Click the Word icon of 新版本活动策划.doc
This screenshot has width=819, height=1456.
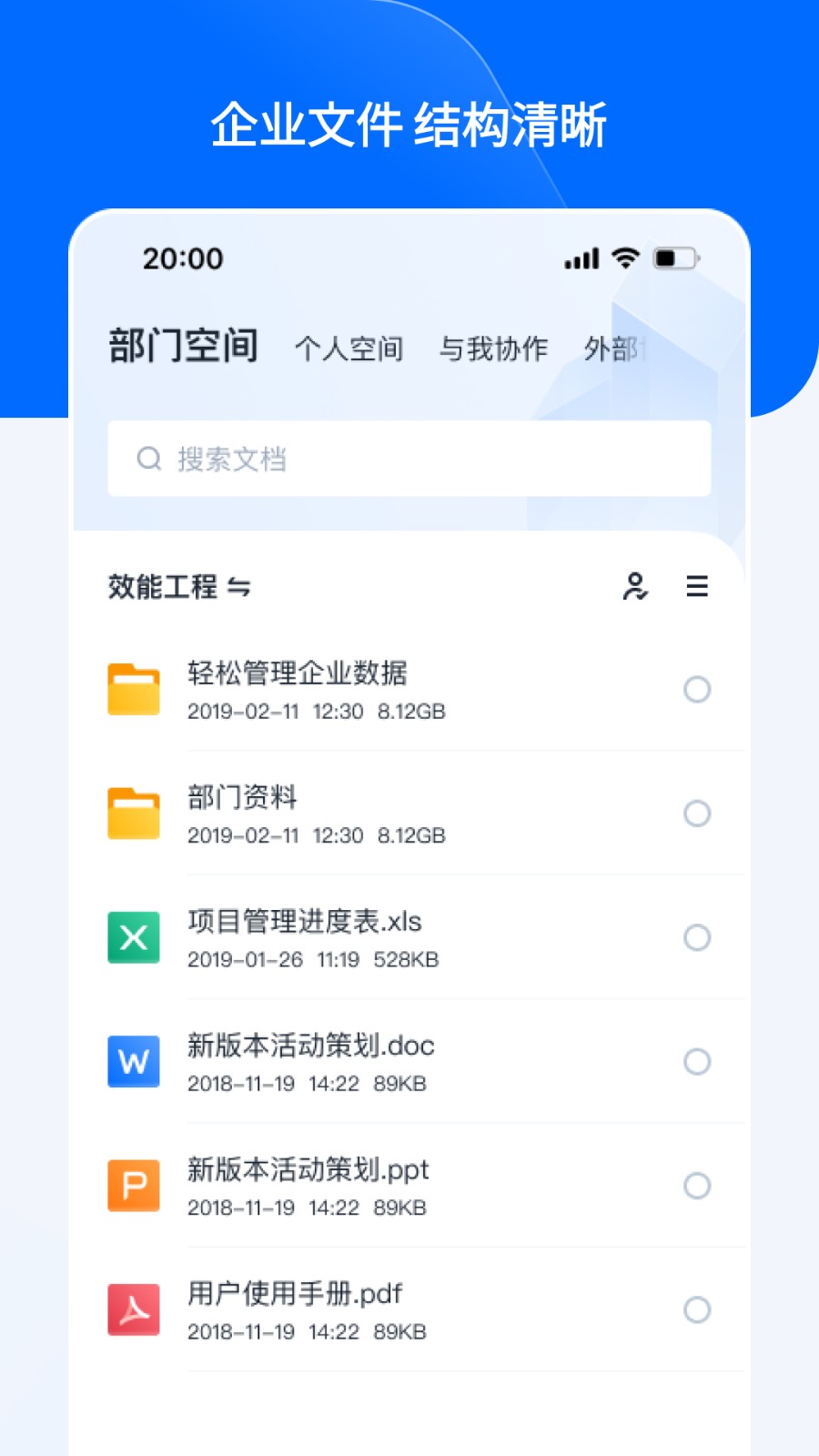[133, 1062]
